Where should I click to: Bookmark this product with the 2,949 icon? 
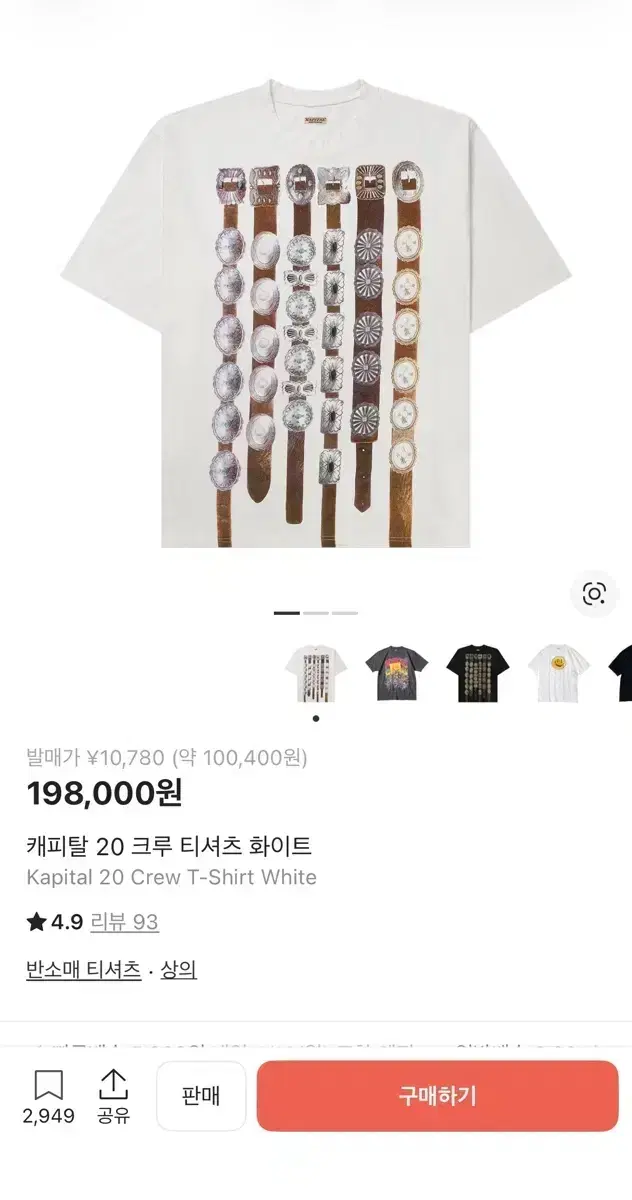(x=49, y=1097)
